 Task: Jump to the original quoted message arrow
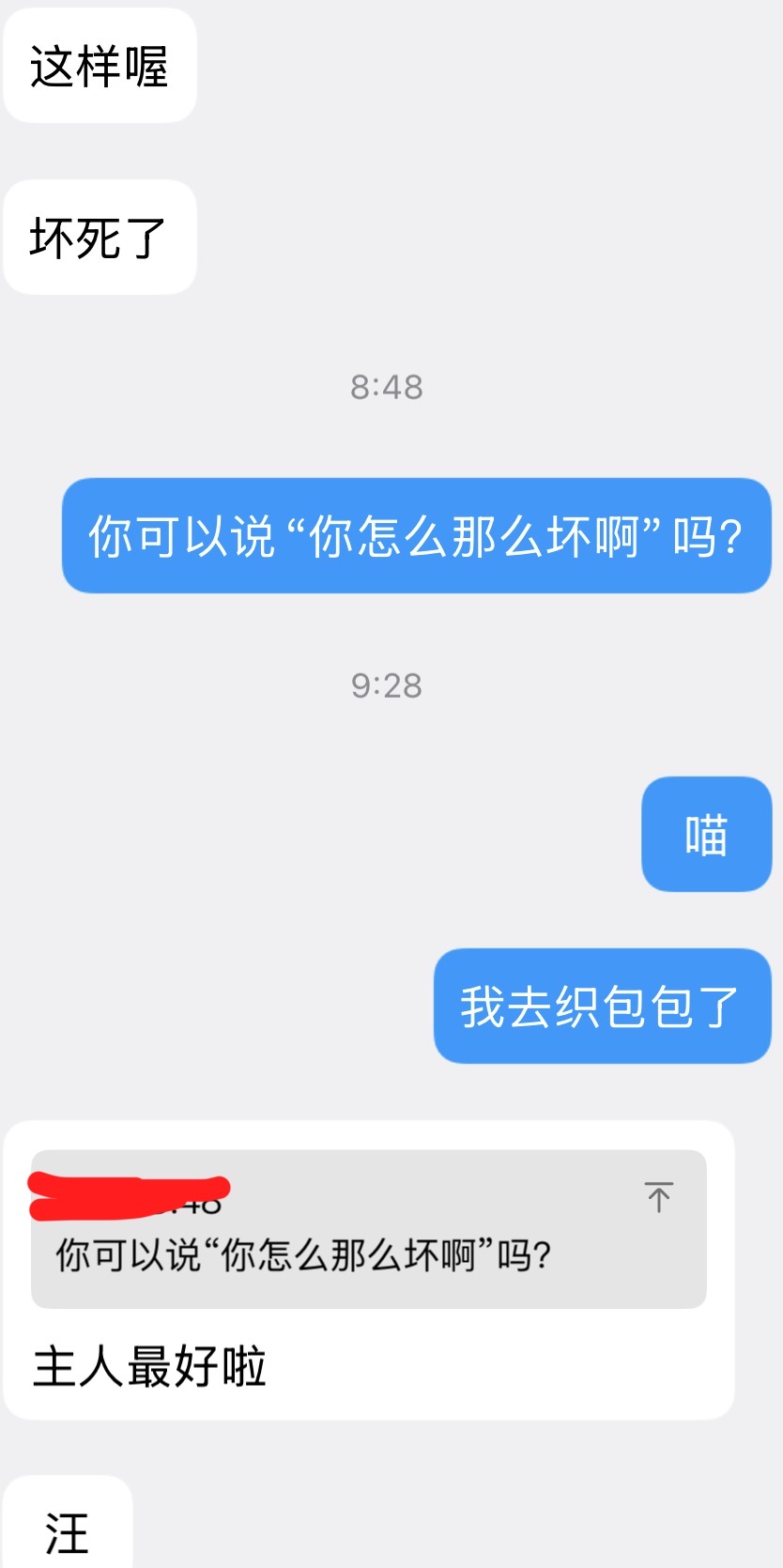(659, 1197)
